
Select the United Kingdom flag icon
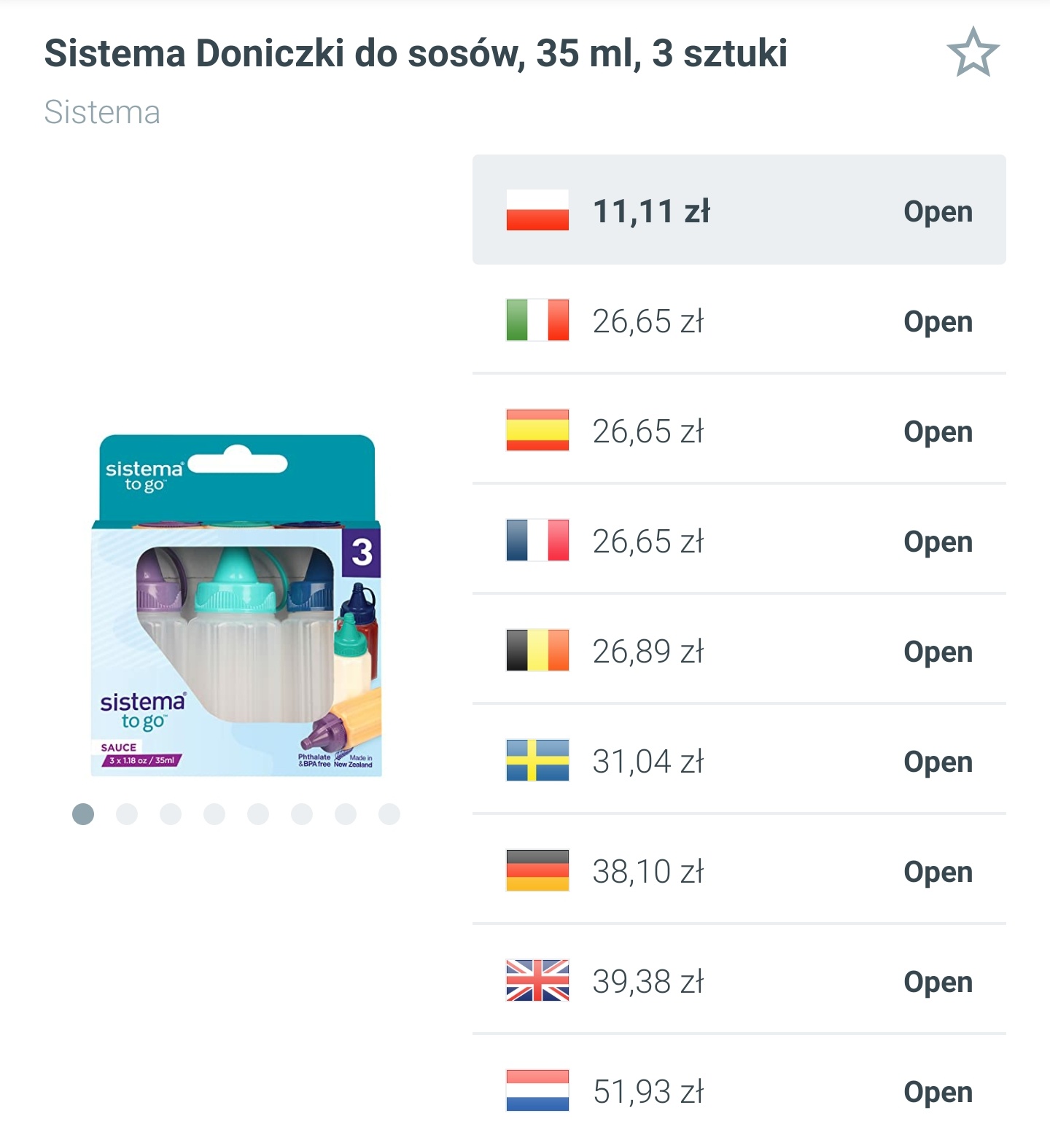(536, 981)
